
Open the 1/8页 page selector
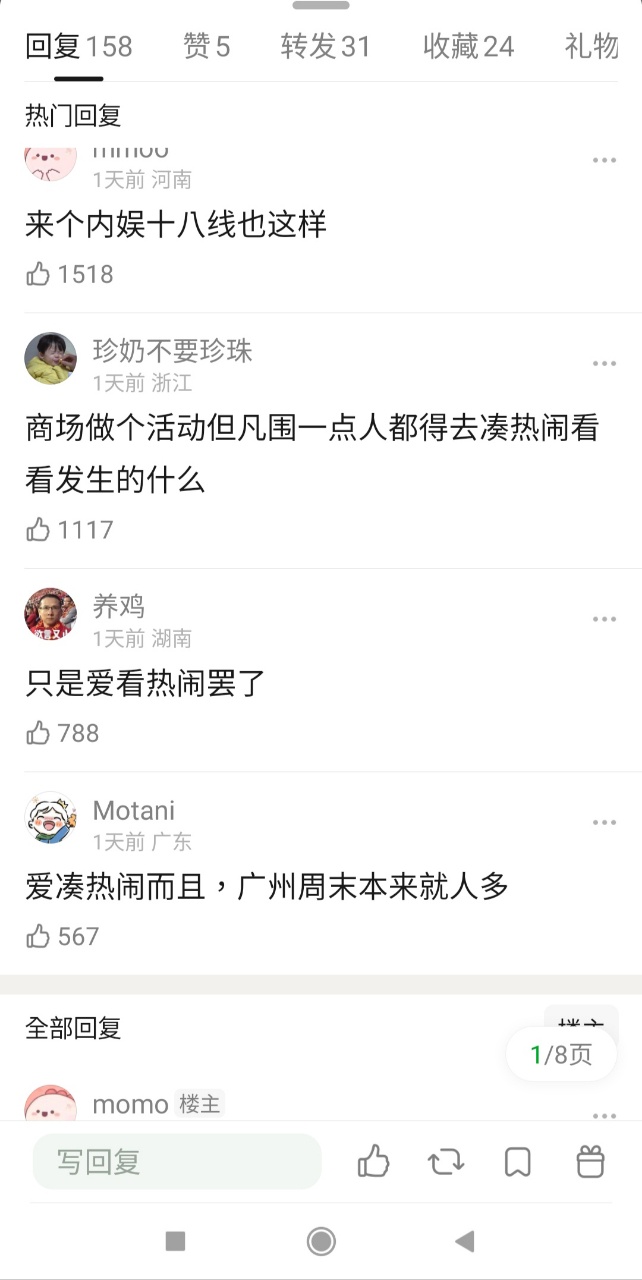point(561,1054)
